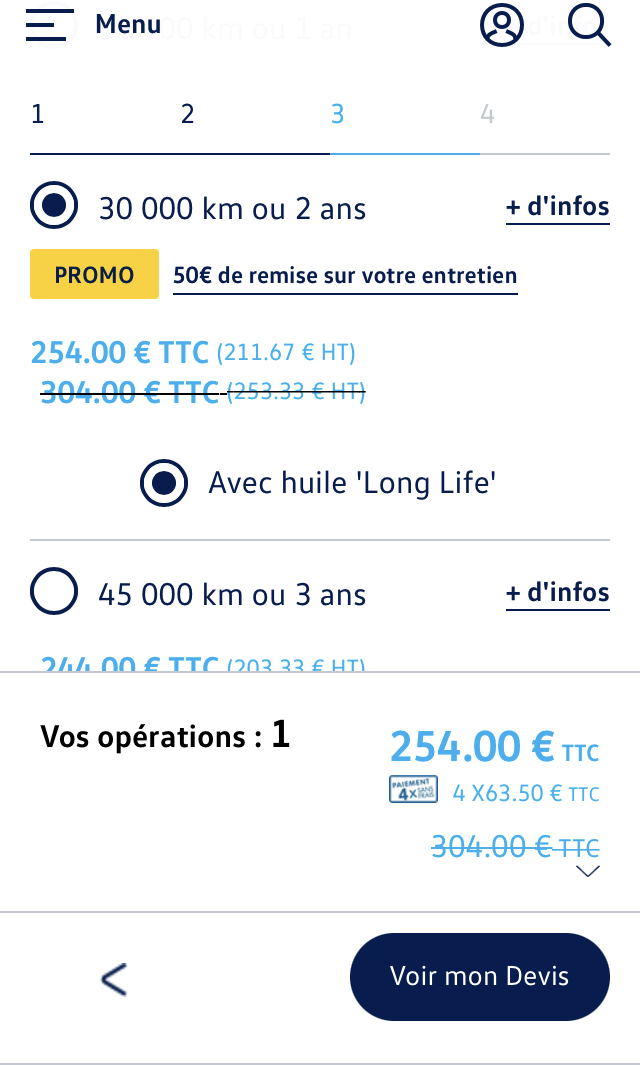Open the 50€ de remise promo link
The image size is (640, 1065).
point(345,275)
